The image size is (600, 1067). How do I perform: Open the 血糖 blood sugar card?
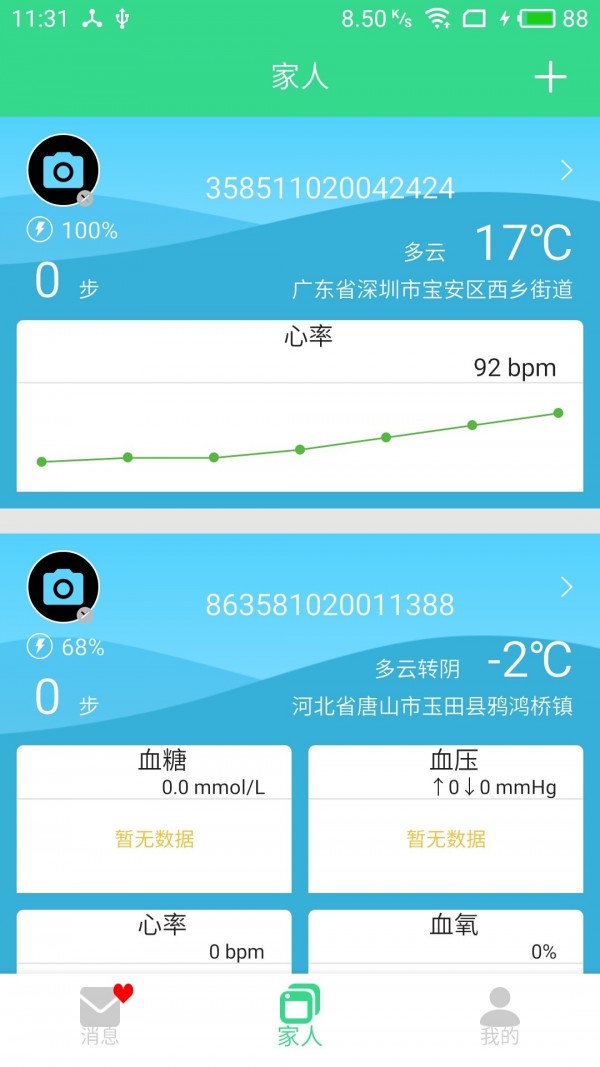click(x=154, y=818)
